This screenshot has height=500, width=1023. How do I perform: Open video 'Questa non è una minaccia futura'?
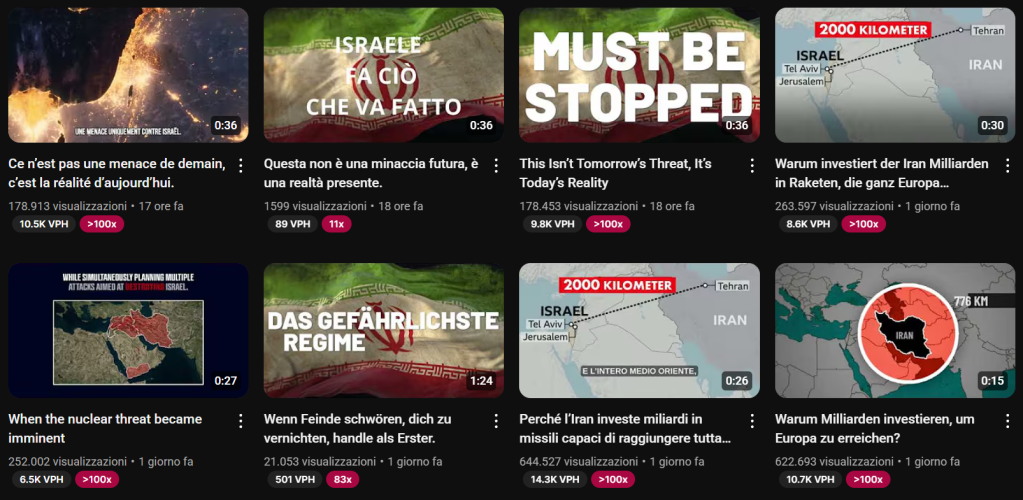(x=384, y=76)
